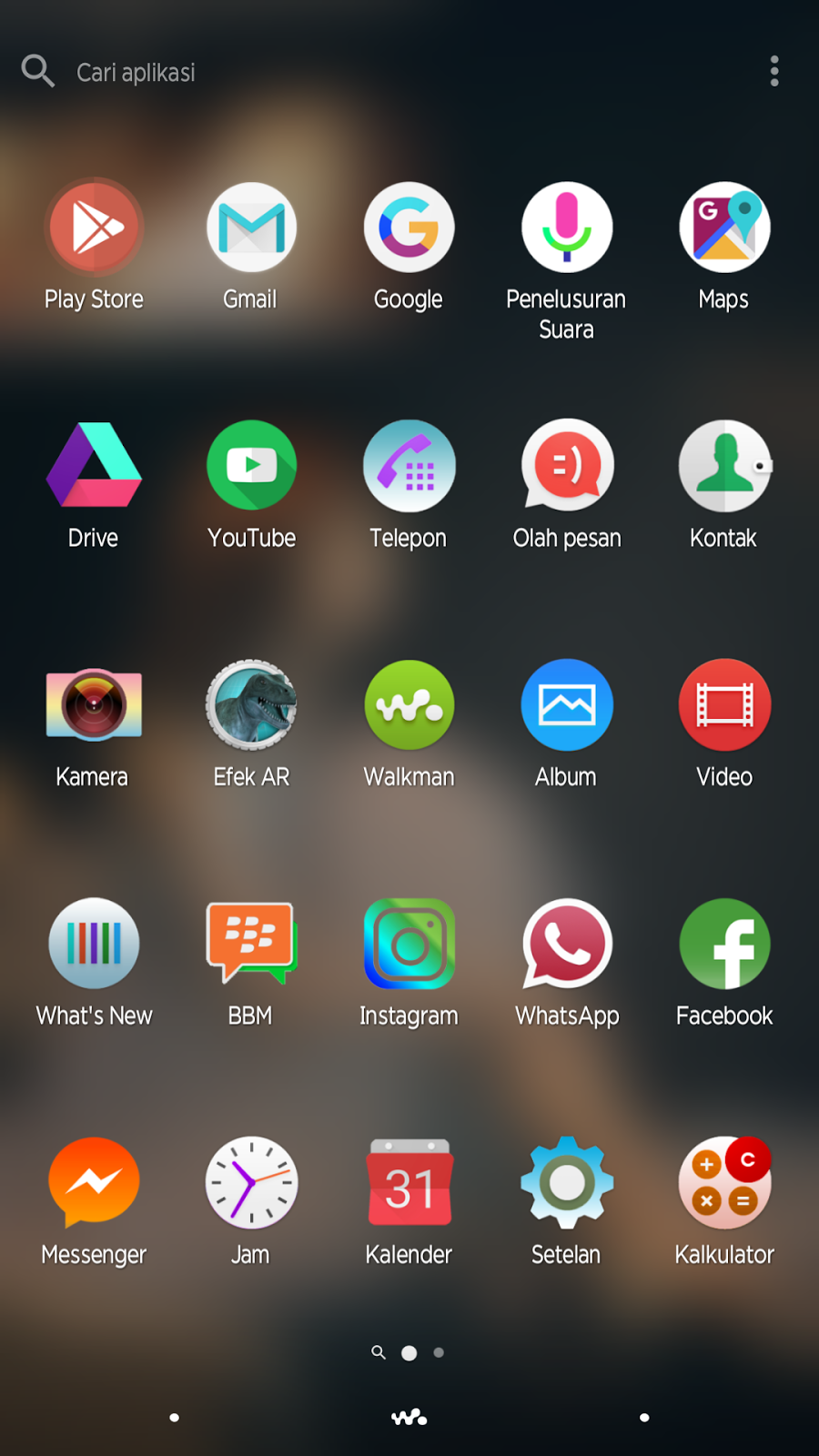Tap the Walkman home button in navigation bar
The width and height of the screenshot is (819, 1456).
coord(409,1417)
